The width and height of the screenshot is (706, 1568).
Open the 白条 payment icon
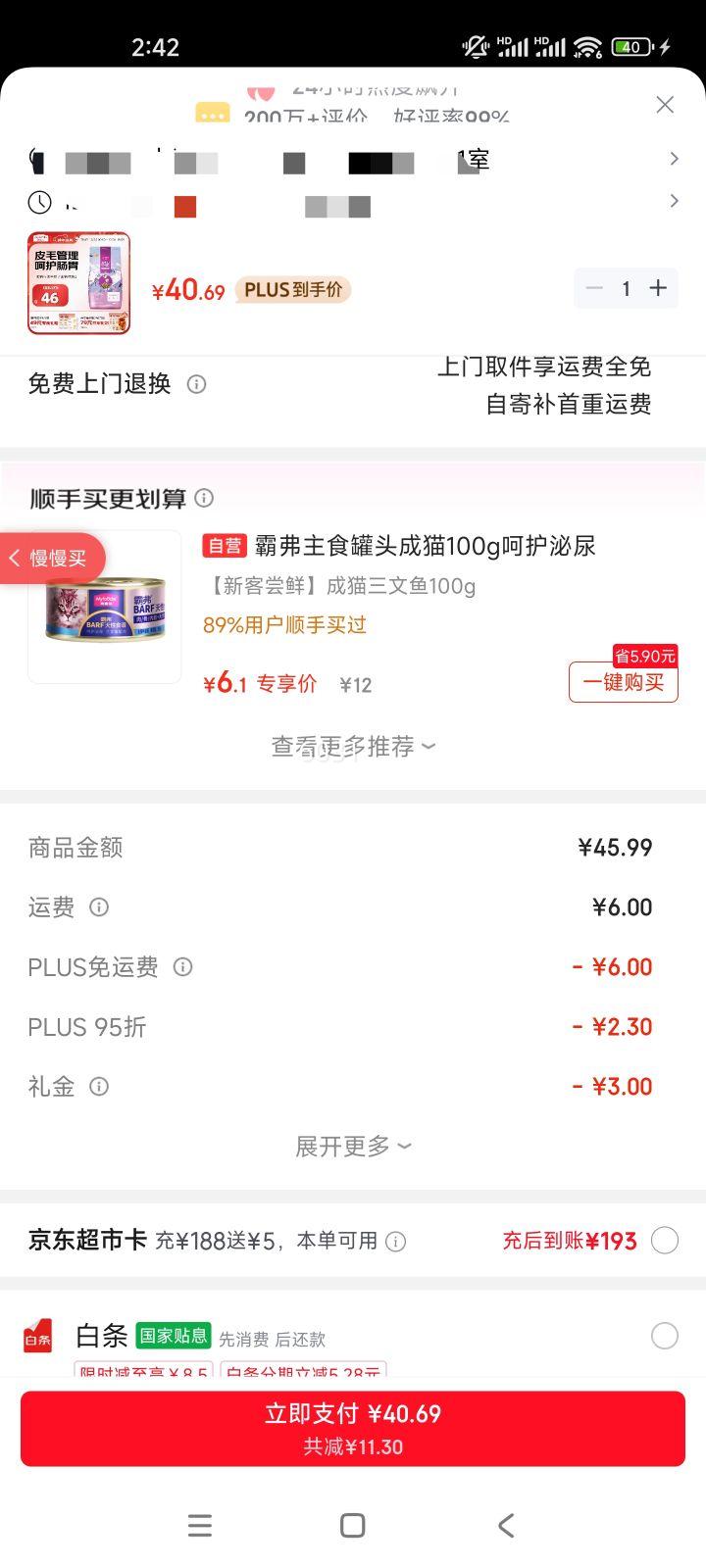click(x=37, y=1336)
